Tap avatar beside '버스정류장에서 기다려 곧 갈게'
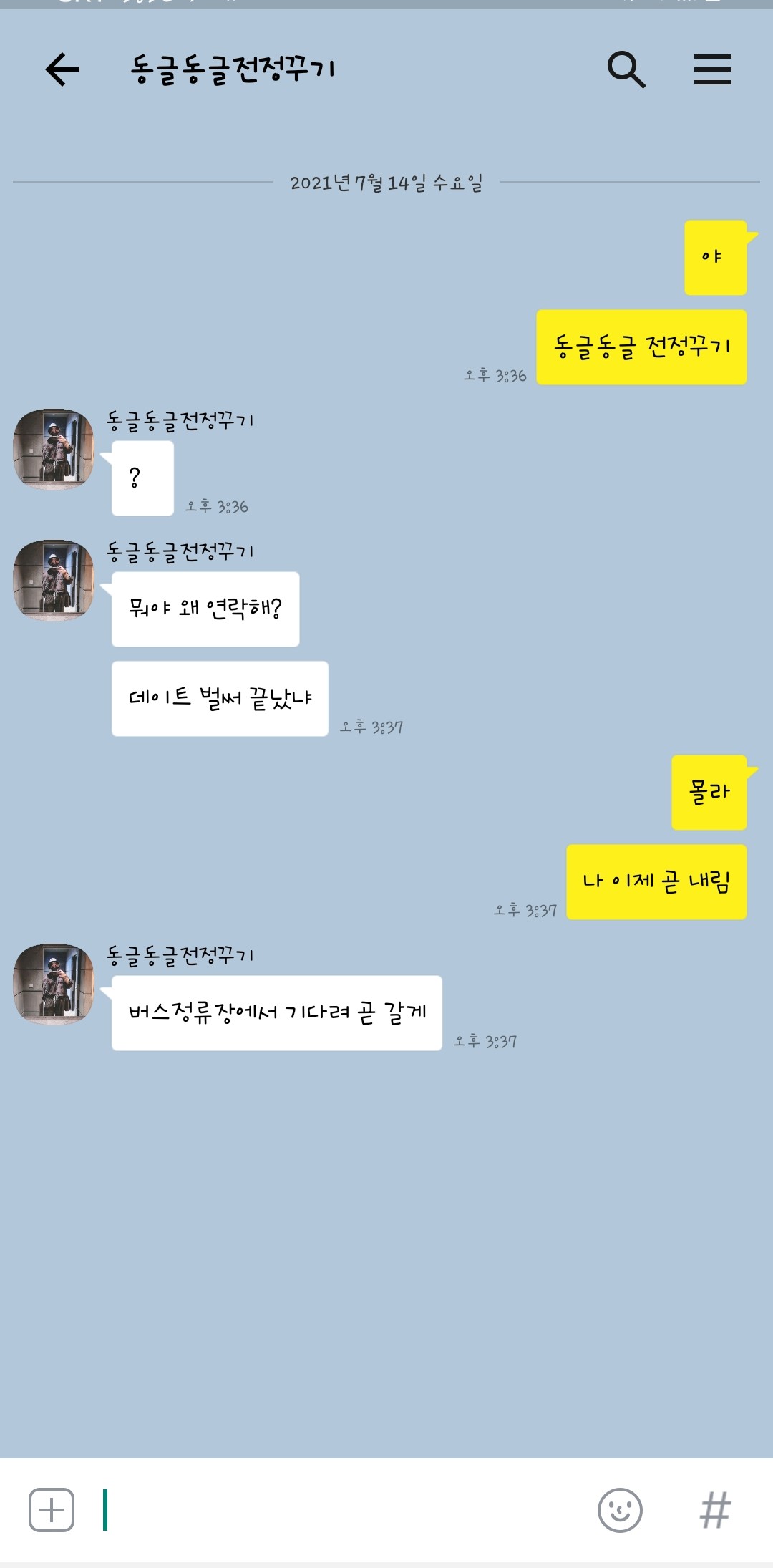The image size is (773, 1568). (54, 984)
